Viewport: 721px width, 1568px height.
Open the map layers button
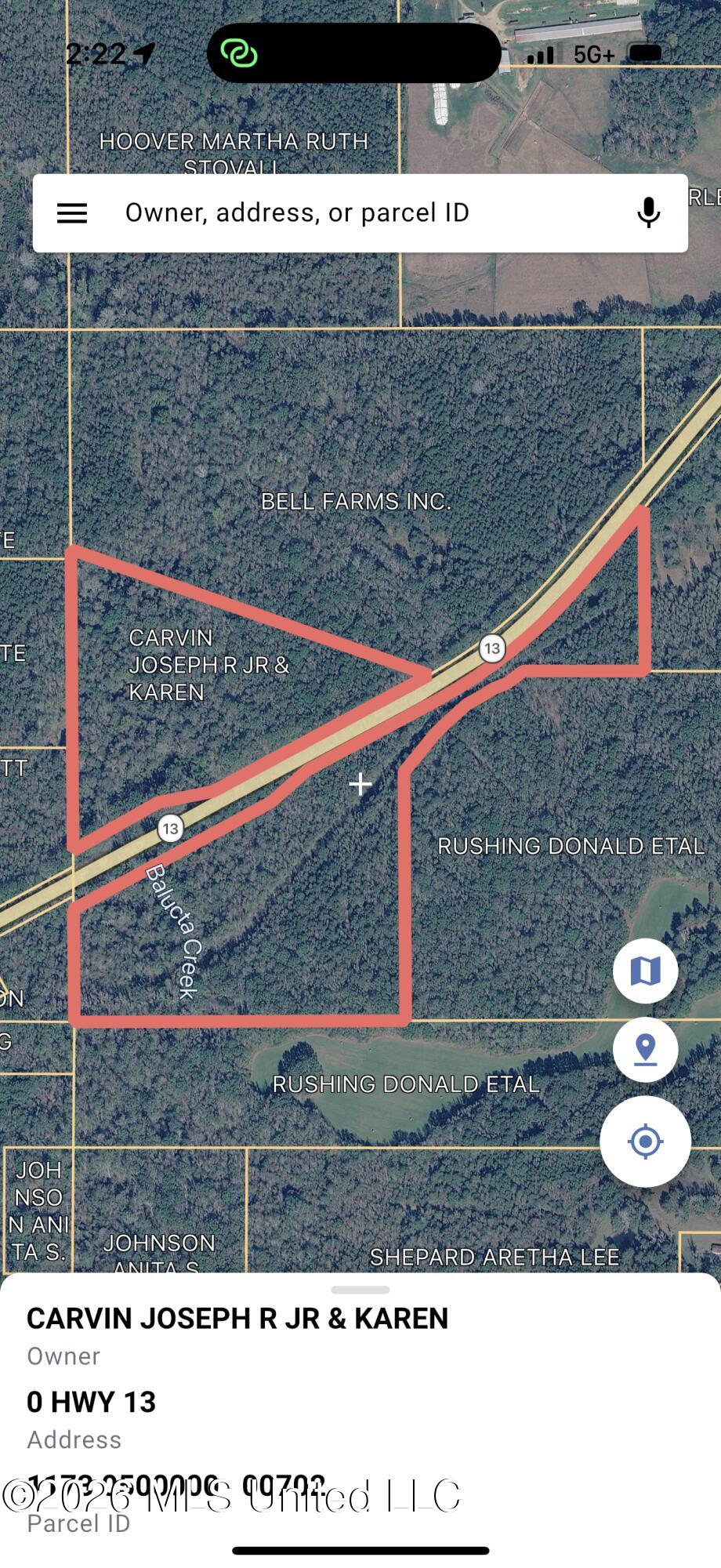point(645,971)
